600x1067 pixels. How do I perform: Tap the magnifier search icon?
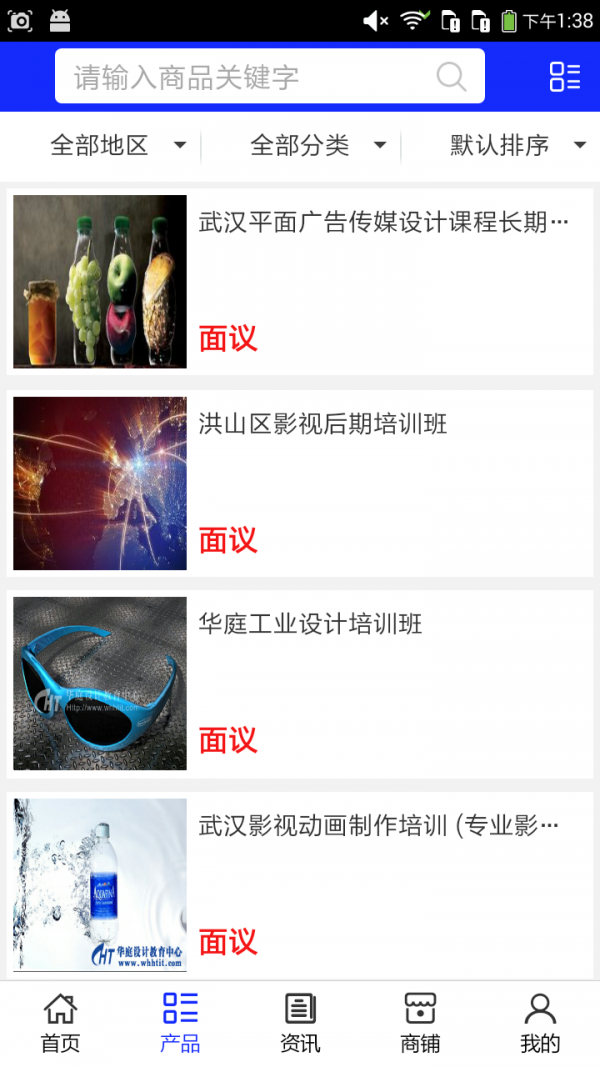(452, 77)
